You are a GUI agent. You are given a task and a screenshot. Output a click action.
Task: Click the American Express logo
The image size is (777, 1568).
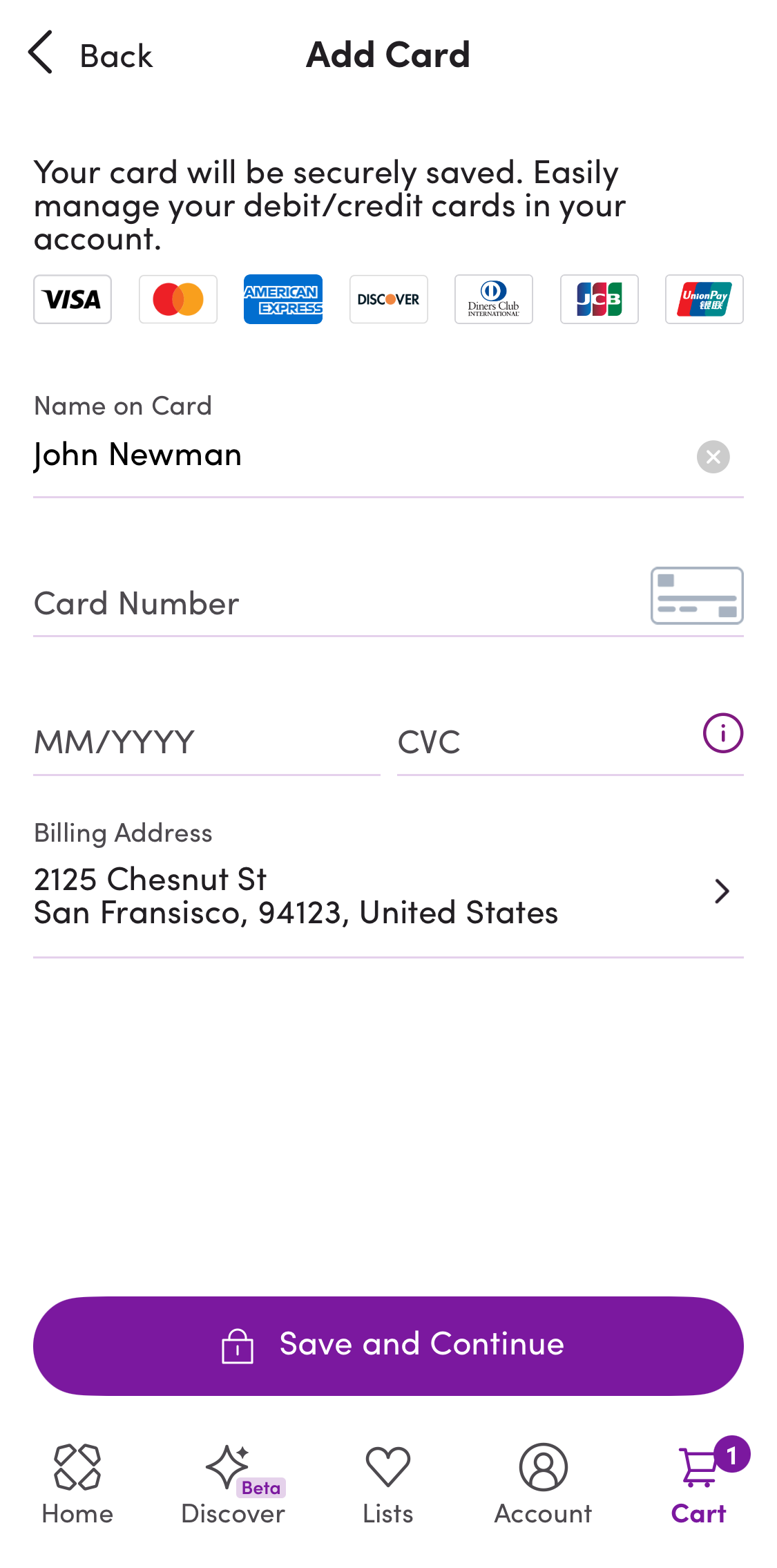[282, 299]
